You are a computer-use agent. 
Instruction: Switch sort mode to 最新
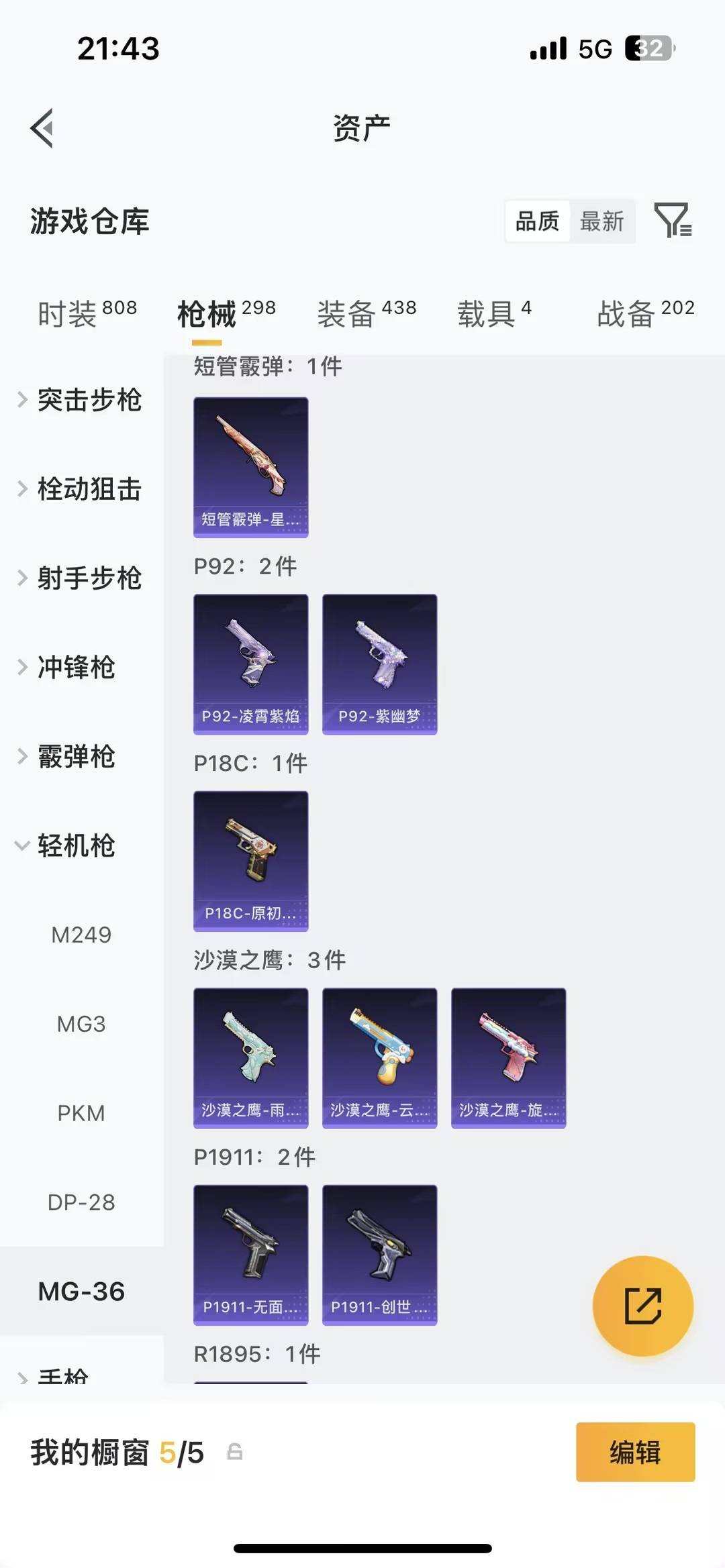602,221
